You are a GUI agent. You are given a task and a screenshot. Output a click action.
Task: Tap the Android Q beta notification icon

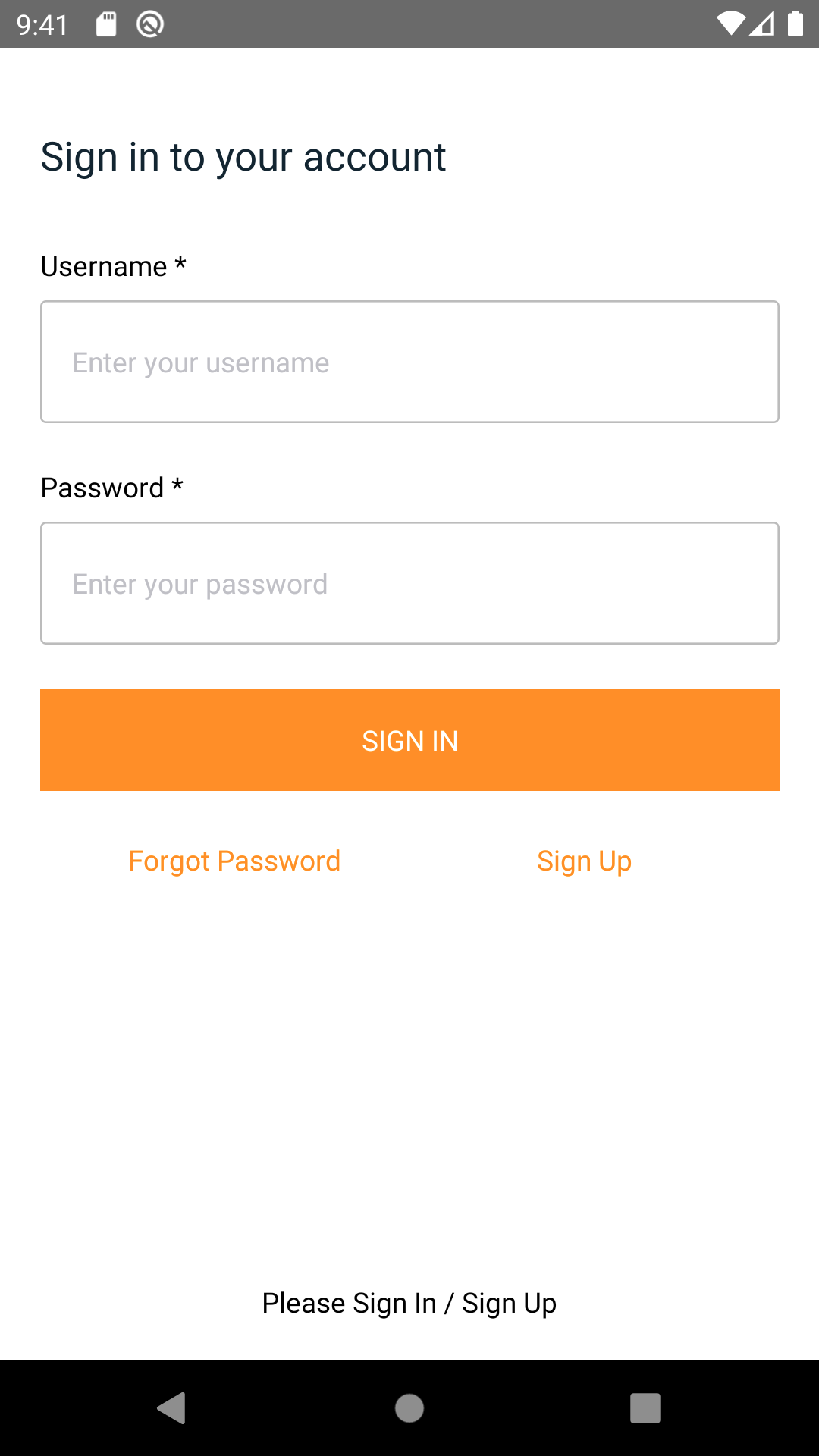tap(149, 25)
